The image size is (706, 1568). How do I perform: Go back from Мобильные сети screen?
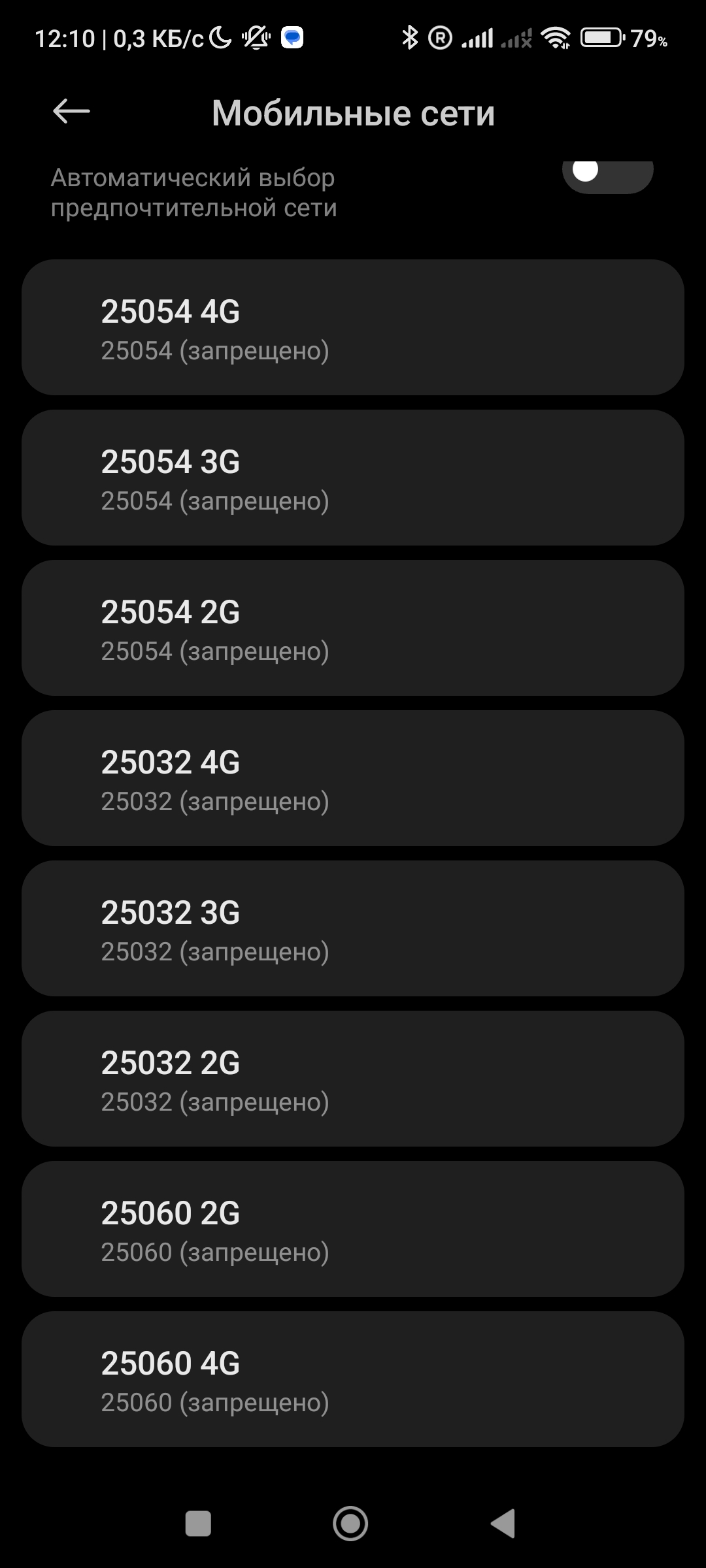point(71,112)
